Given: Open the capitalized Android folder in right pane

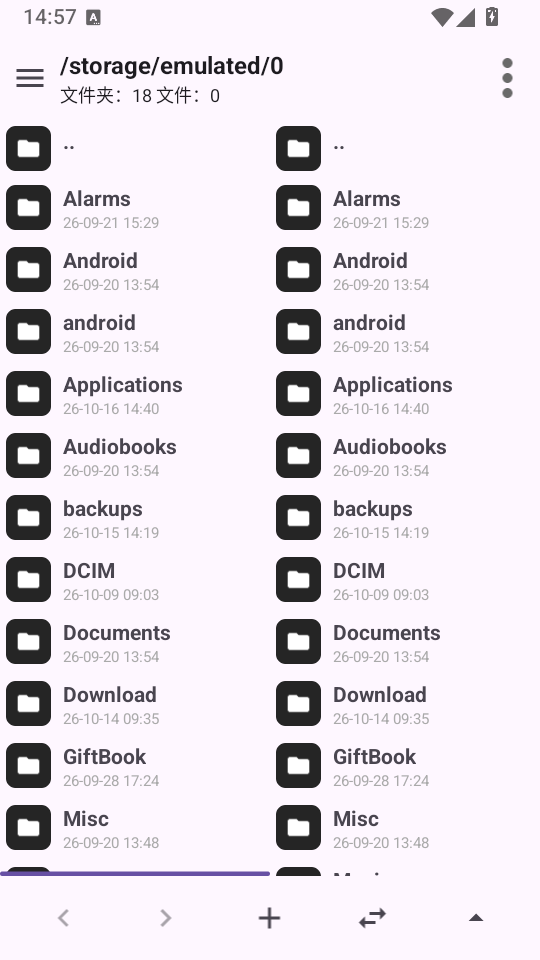Looking at the screenshot, I should tap(405, 270).
